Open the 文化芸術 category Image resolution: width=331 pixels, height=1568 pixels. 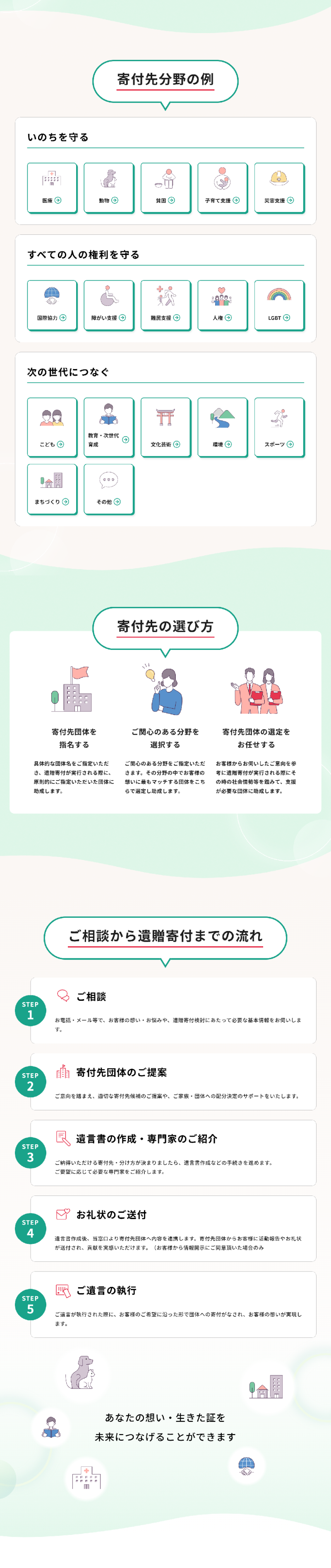click(165, 427)
